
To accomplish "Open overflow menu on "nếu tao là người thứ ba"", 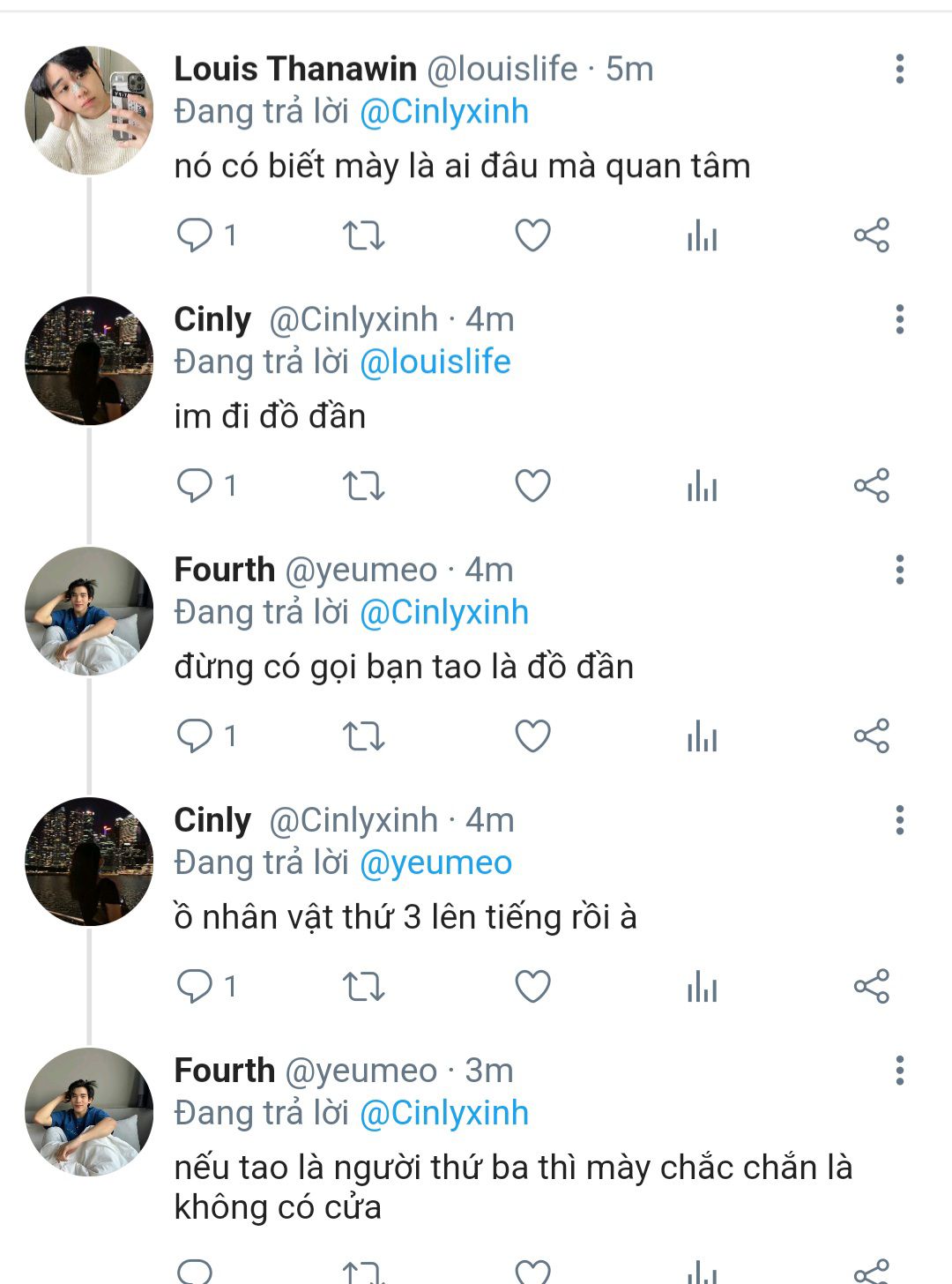I will (899, 1071).
